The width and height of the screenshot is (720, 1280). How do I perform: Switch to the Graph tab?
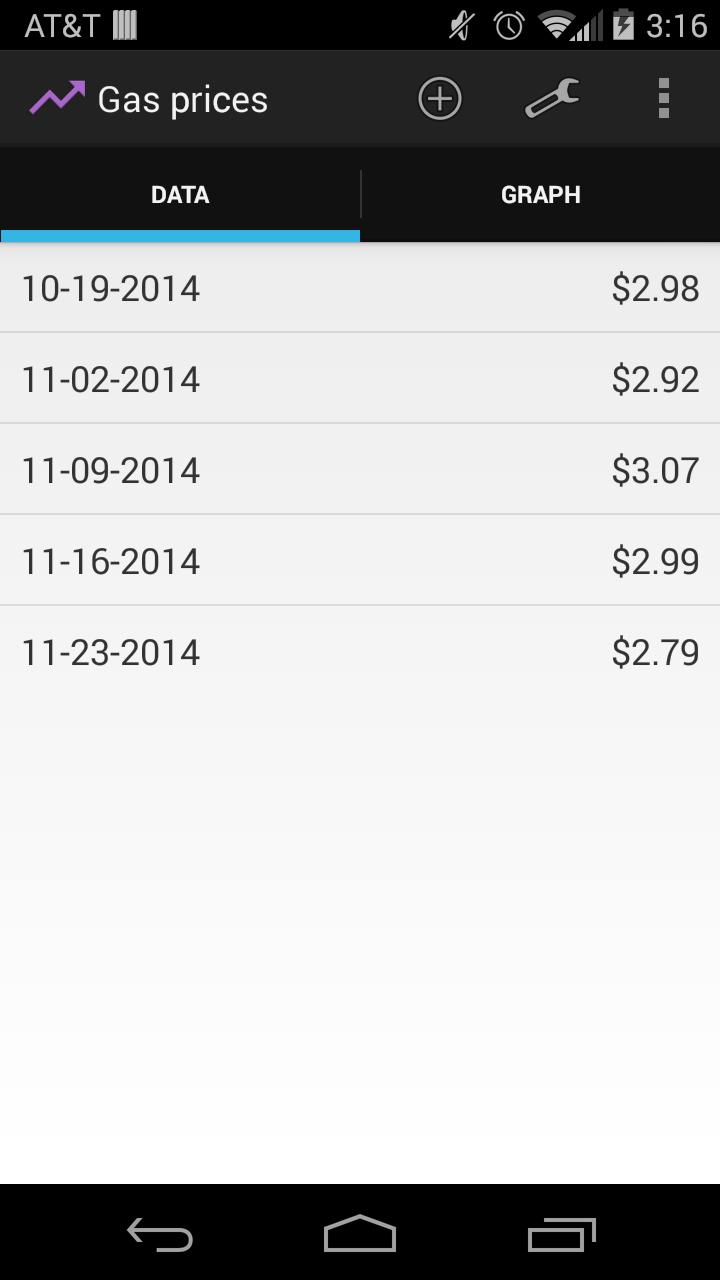540,195
